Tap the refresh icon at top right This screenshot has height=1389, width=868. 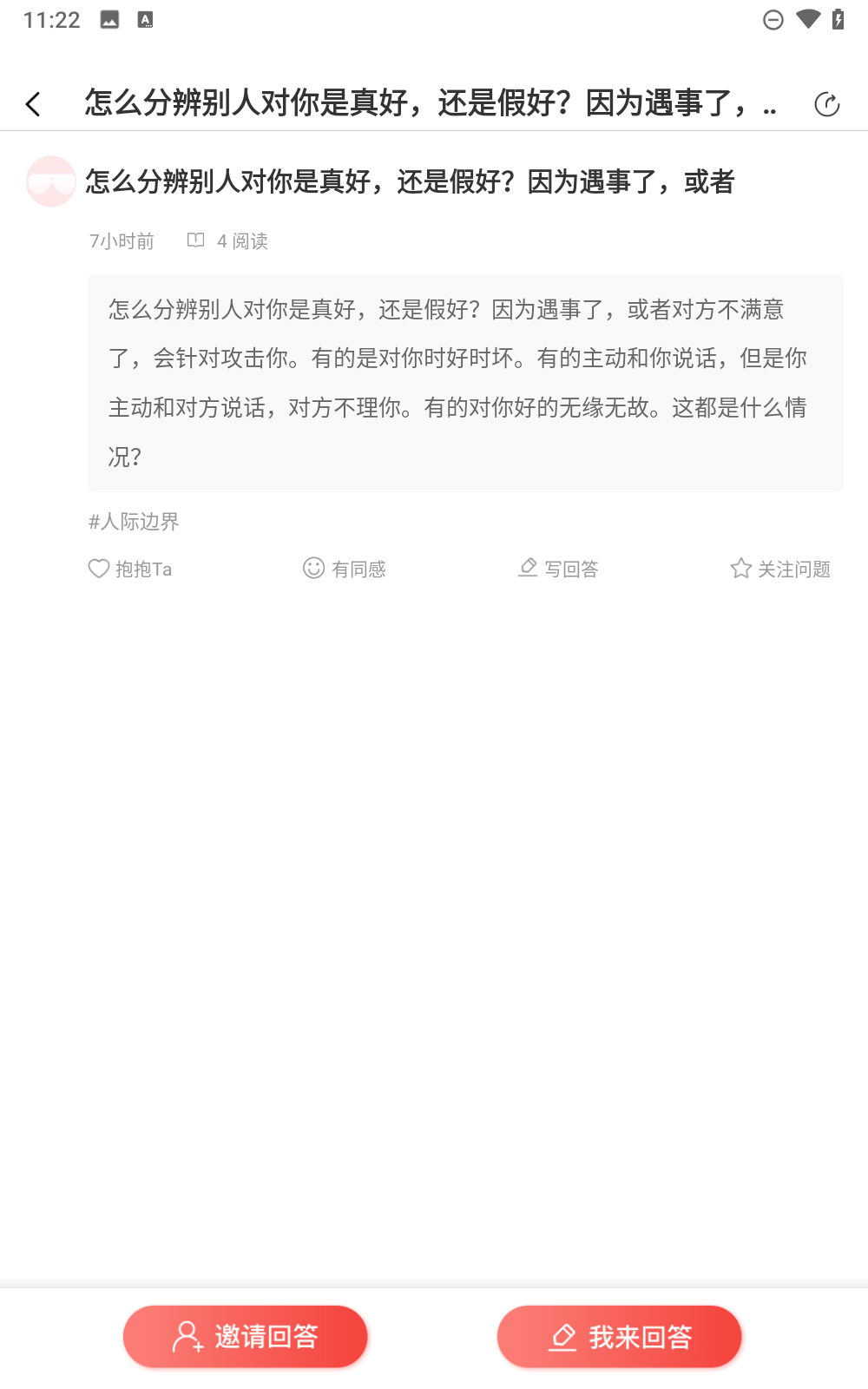pyautogui.click(x=825, y=102)
